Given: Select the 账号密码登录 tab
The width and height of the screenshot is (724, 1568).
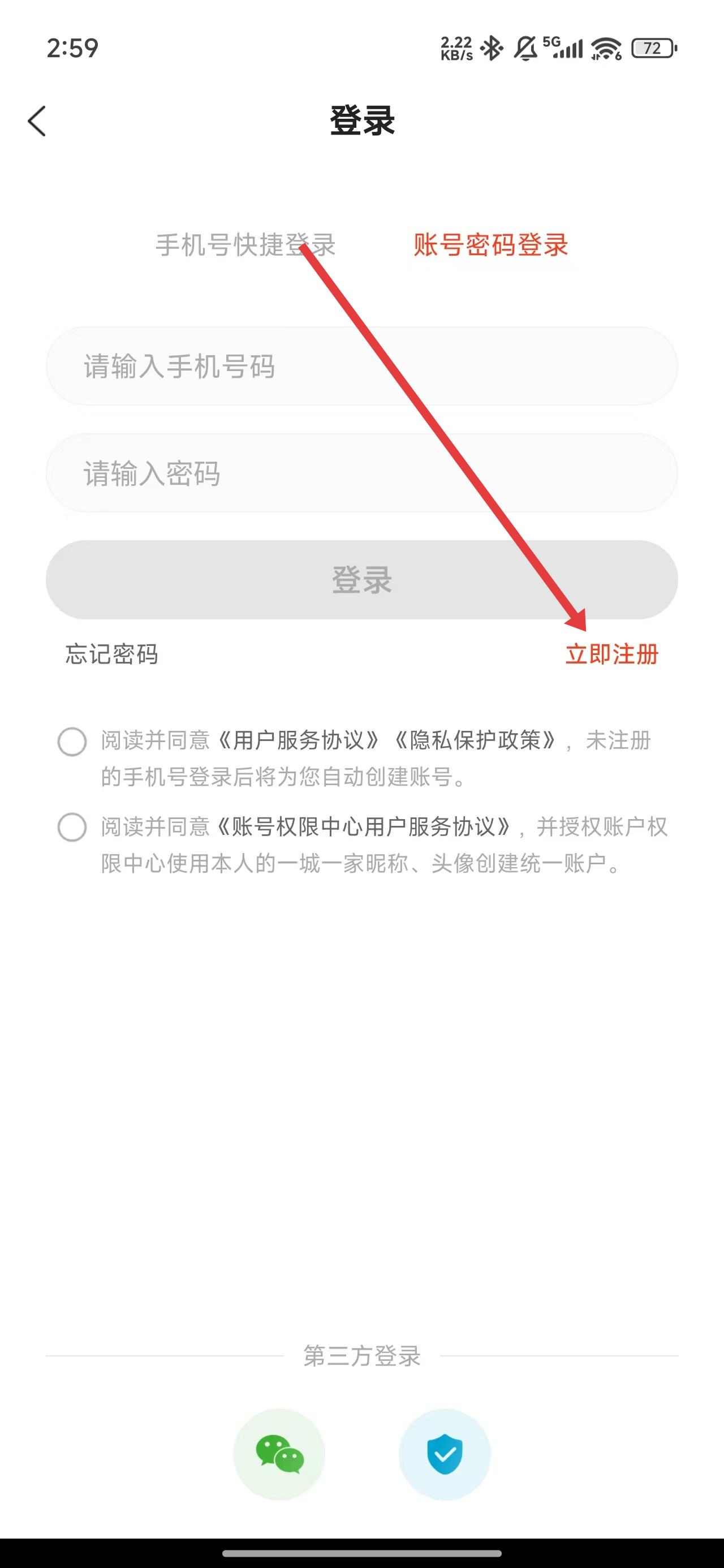Looking at the screenshot, I should pos(490,245).
